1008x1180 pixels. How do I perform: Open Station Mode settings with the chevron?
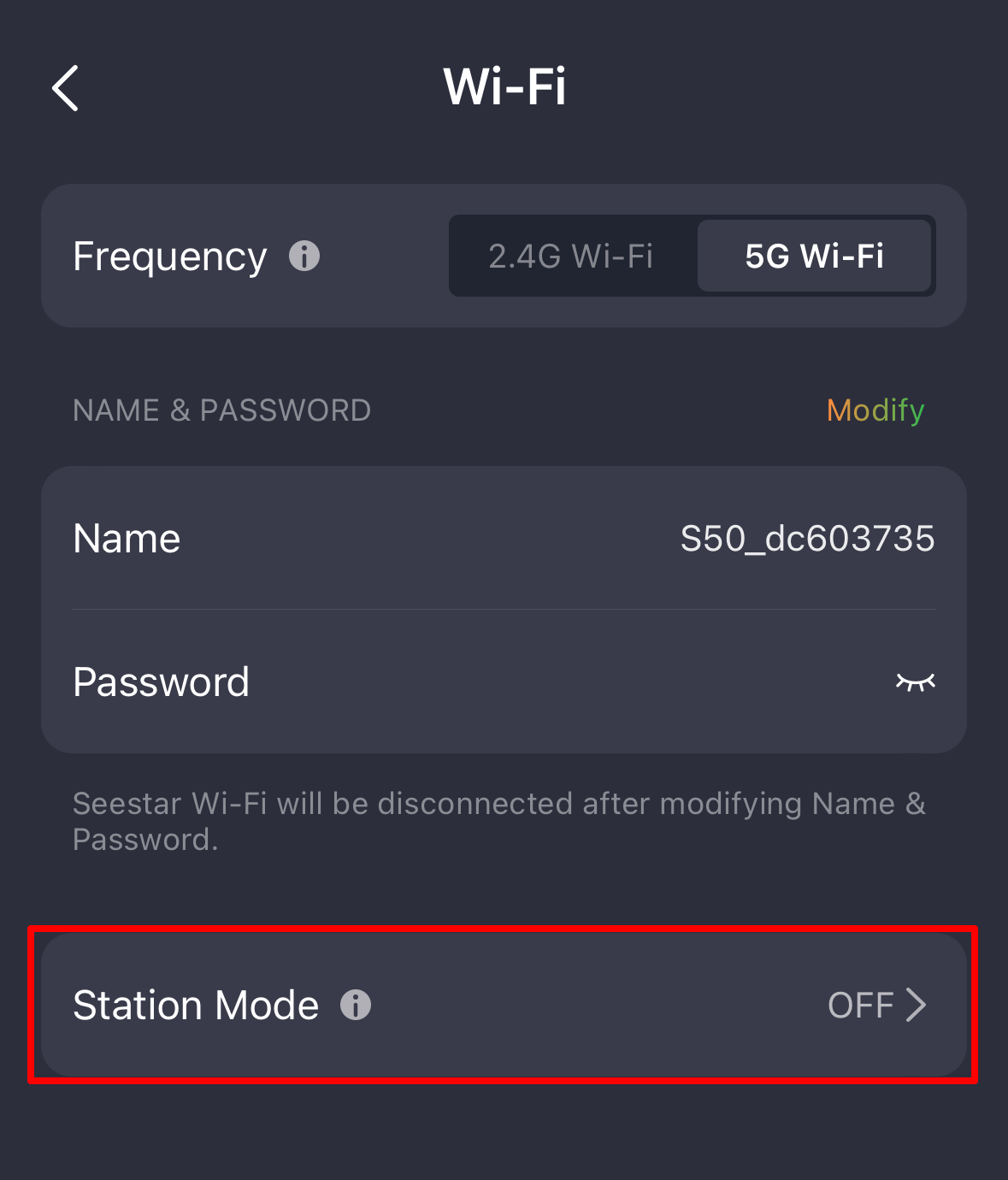[919, 1005]
